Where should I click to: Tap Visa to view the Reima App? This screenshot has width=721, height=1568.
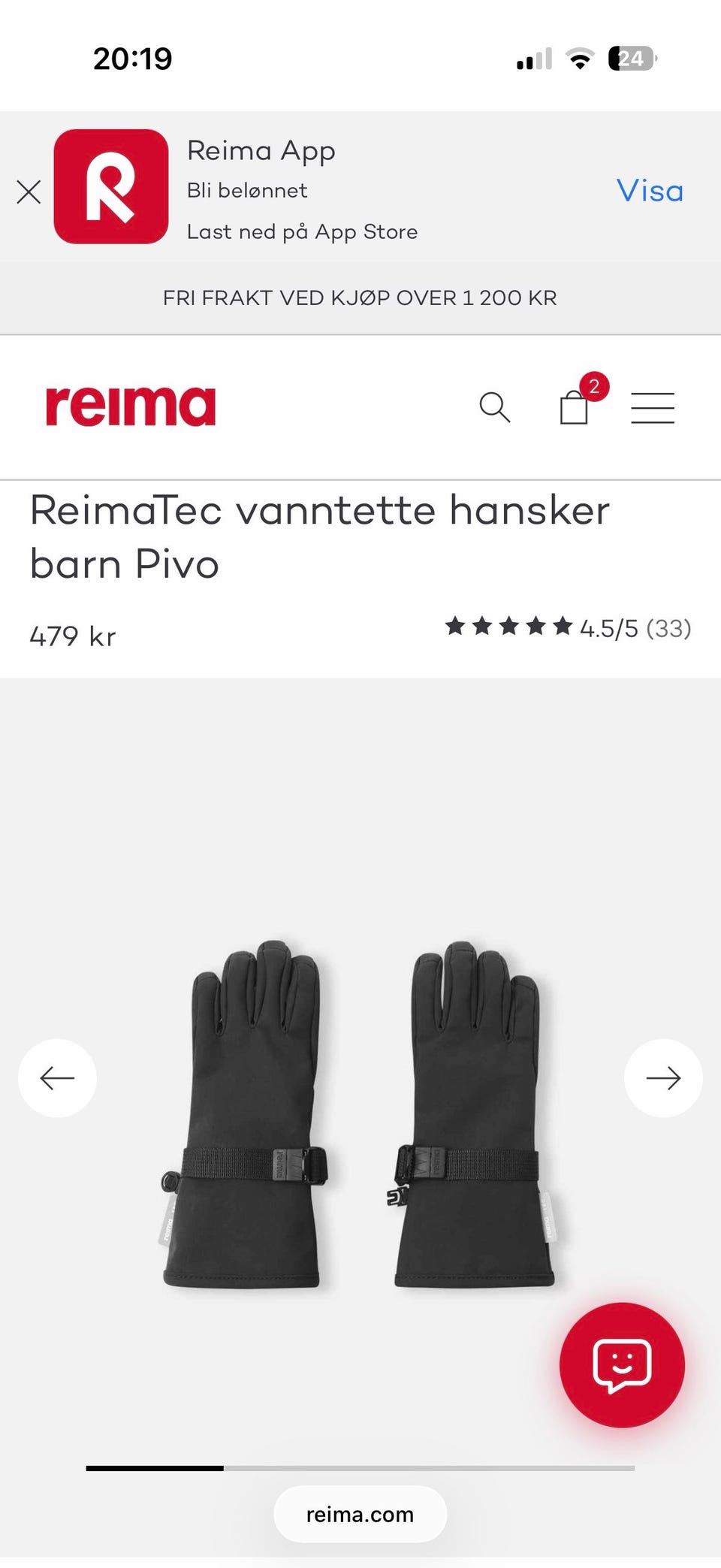pos(650,191)
